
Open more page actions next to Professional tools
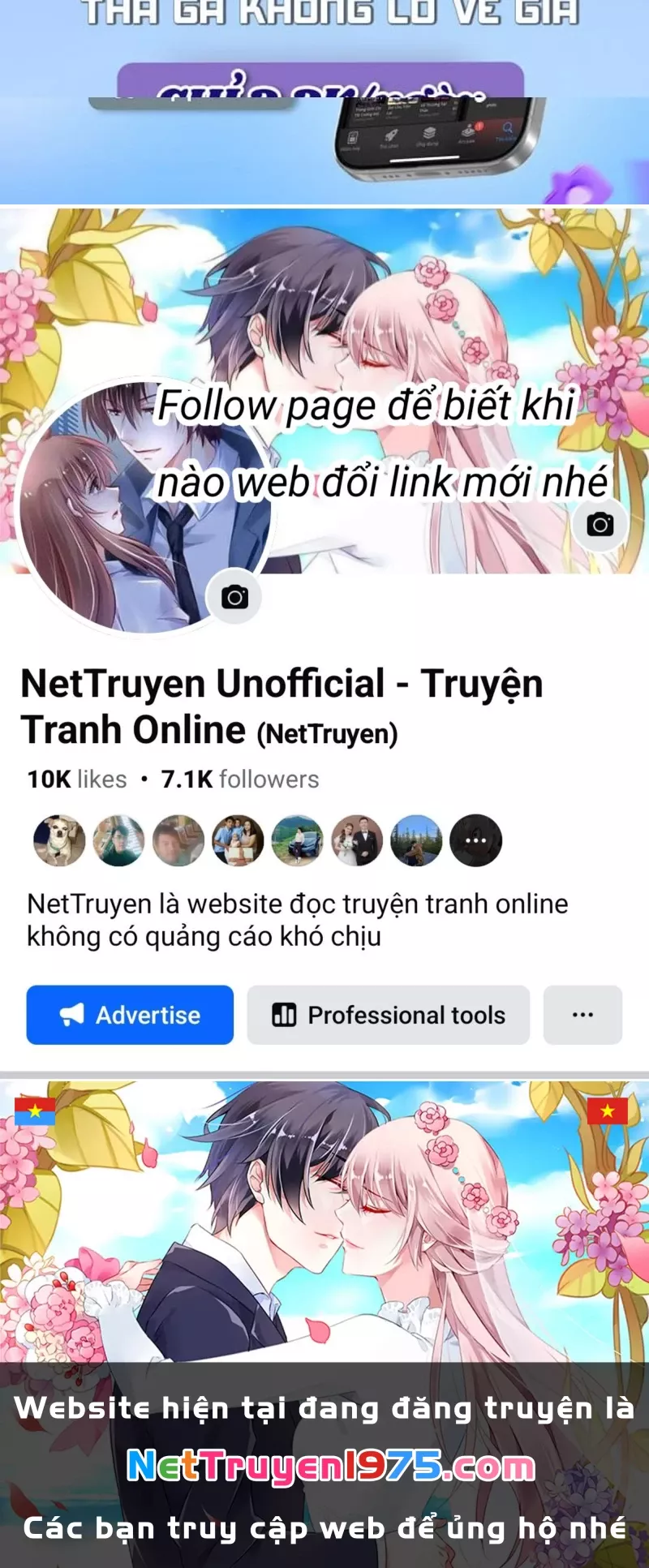coord(582,1015)
